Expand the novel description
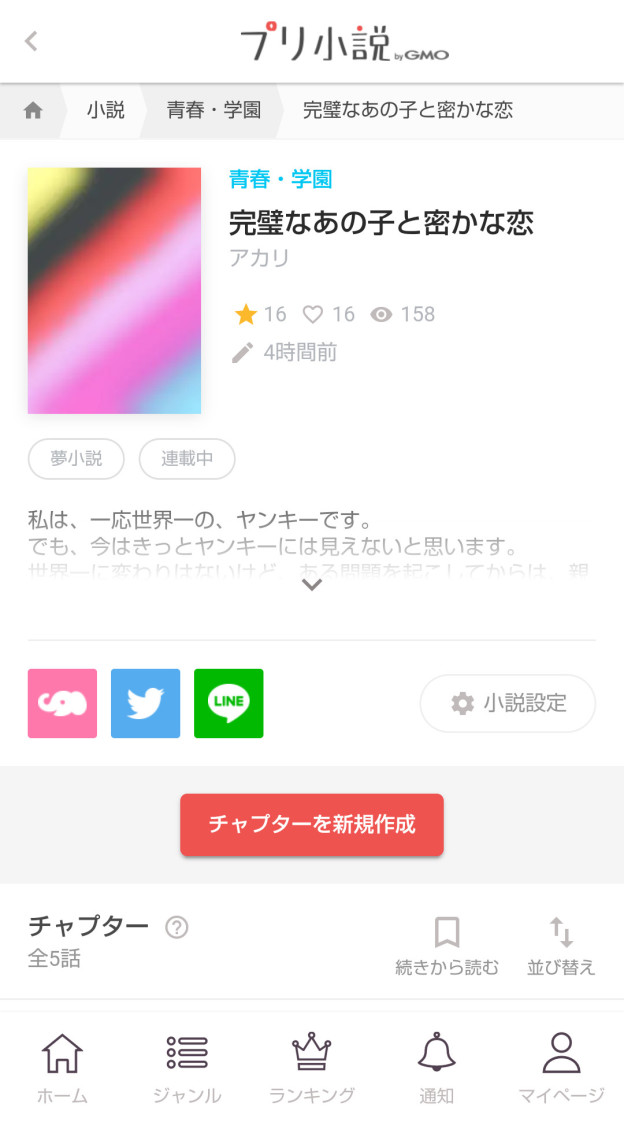Image resolution: width=624 pixels, height=1122 pixels. 312,585
